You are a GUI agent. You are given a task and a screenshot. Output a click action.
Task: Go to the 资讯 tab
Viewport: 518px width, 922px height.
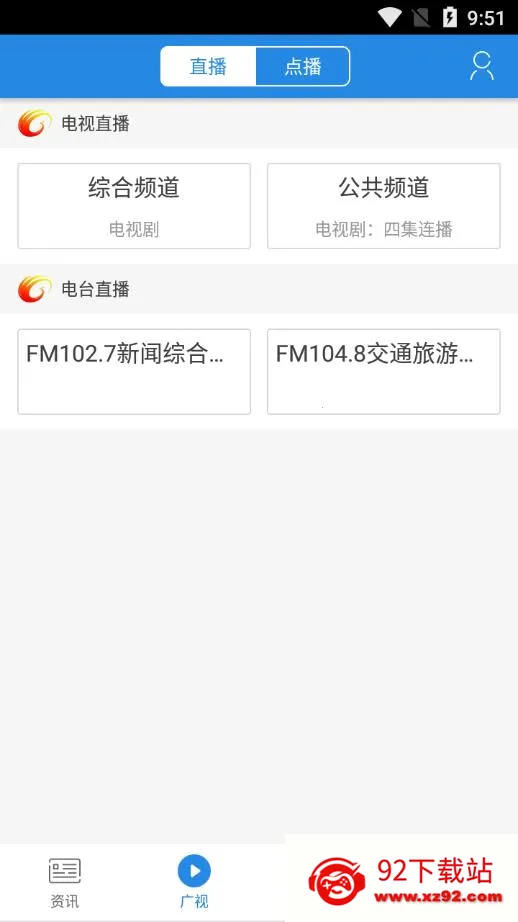(x=65, y=883)
